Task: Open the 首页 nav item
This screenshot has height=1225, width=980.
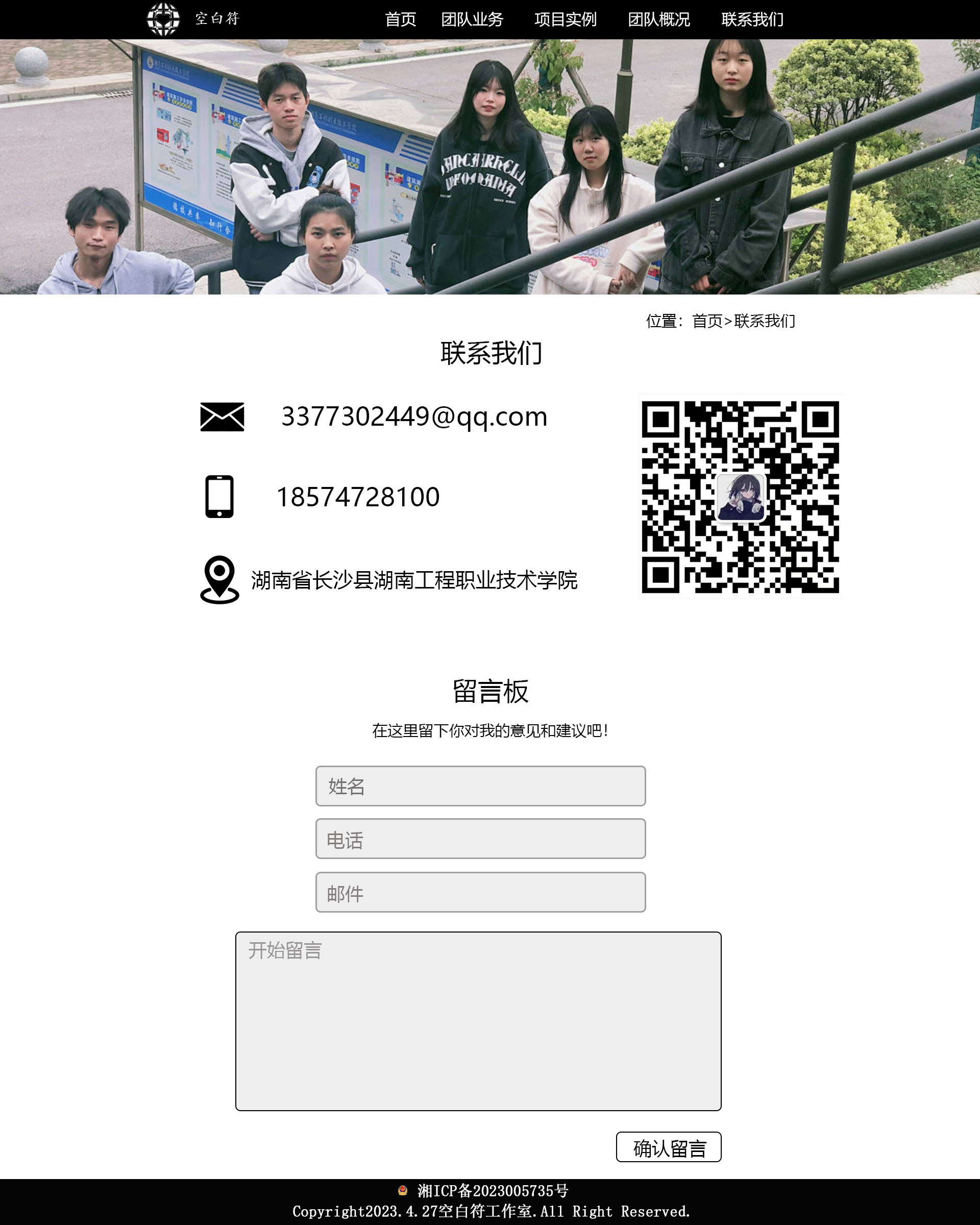Action: [x=400, y=19]
